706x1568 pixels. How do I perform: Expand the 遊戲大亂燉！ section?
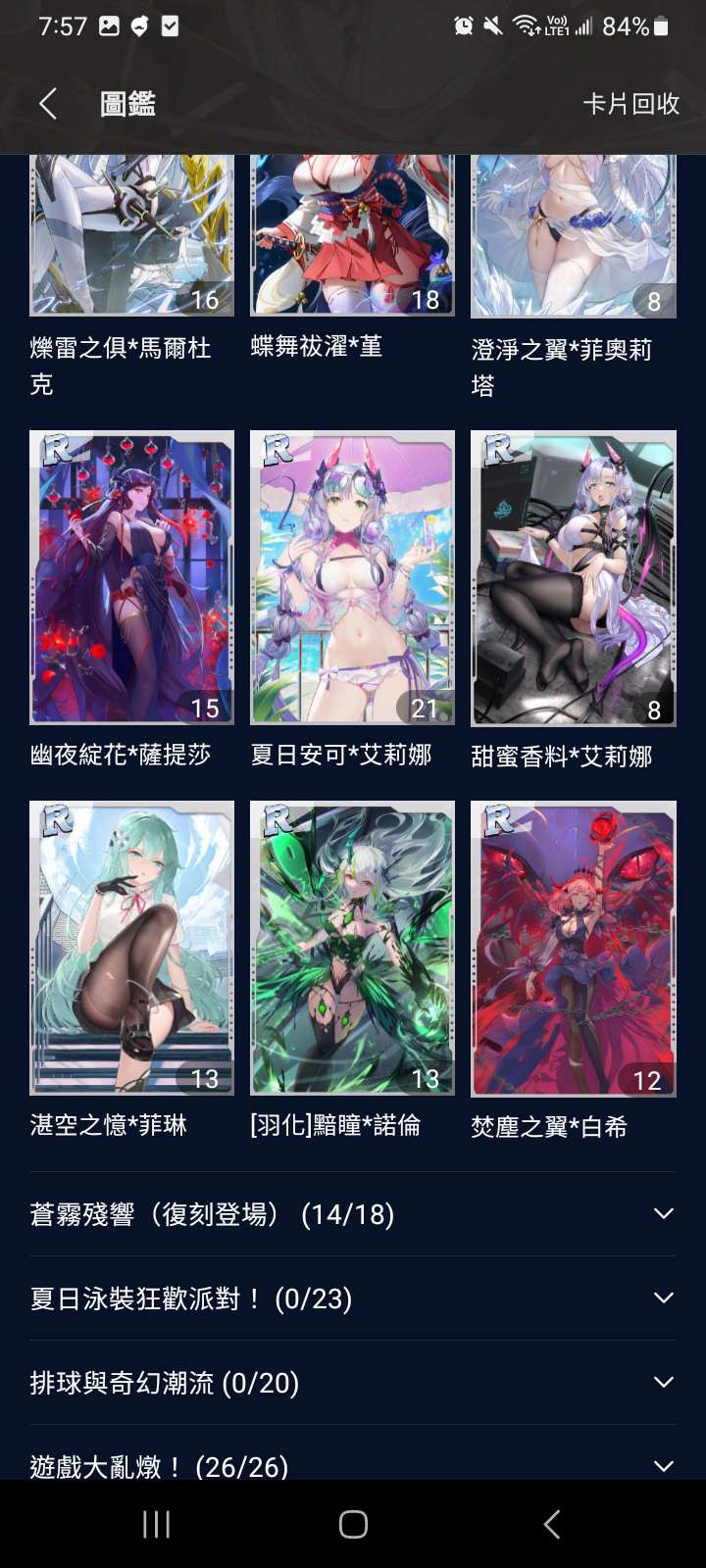pyautogui.click(x=352, y=1463)
